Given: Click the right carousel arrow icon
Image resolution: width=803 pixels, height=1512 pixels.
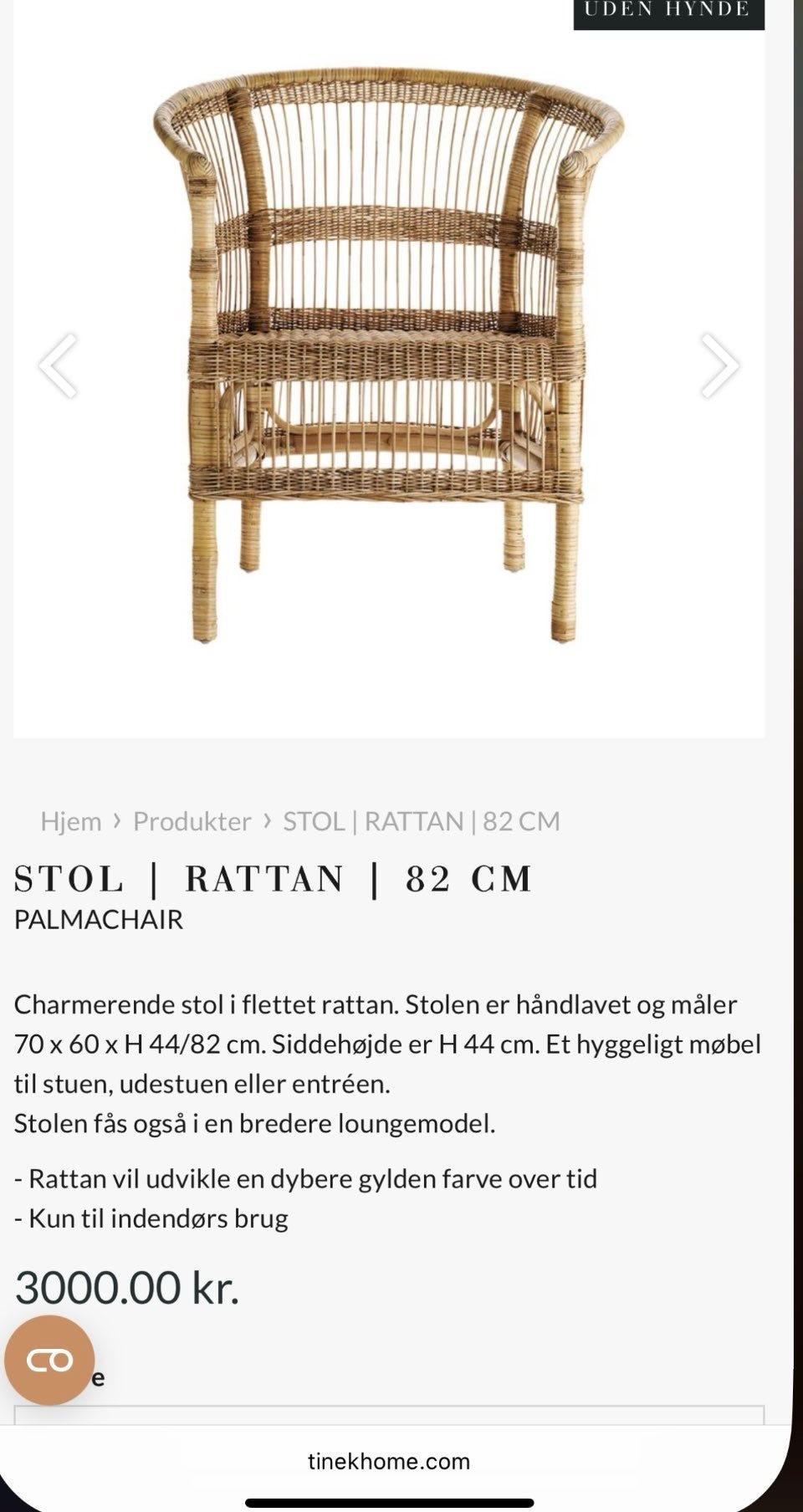Looking at the screenshot, I should point(721,365).
